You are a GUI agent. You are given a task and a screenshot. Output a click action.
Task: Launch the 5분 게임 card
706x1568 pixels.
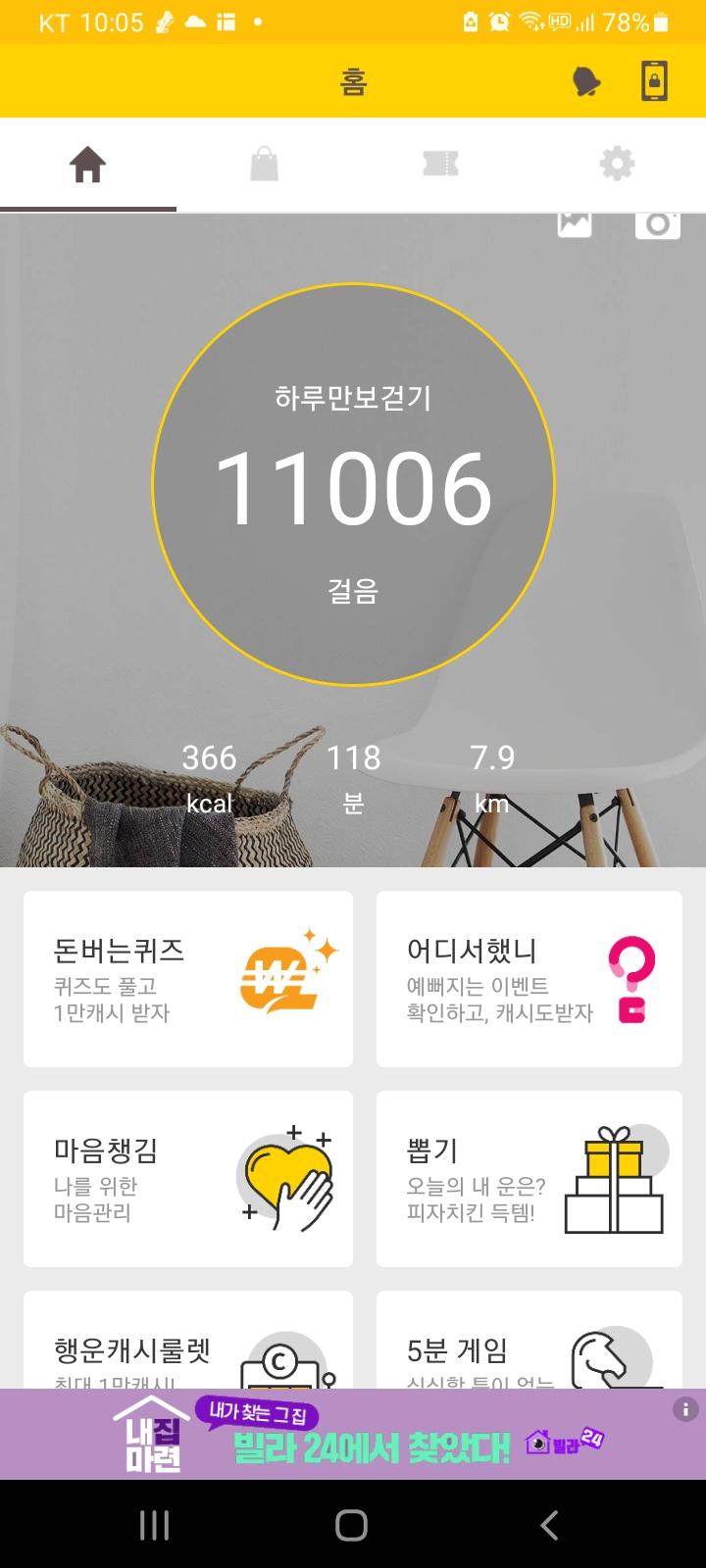[x=529, y=1341]
